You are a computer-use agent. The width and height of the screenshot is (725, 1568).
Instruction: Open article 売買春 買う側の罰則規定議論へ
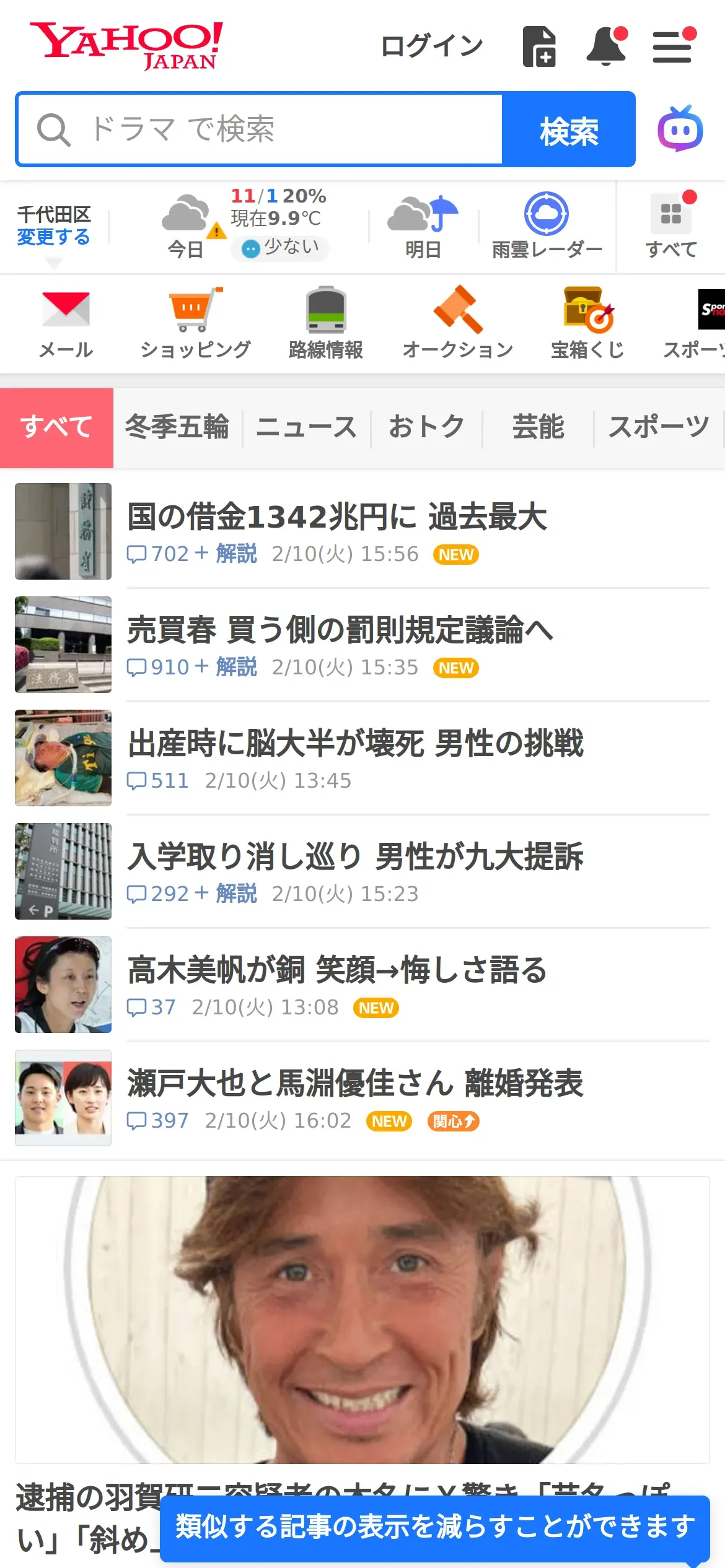click(x=340, y=630)
